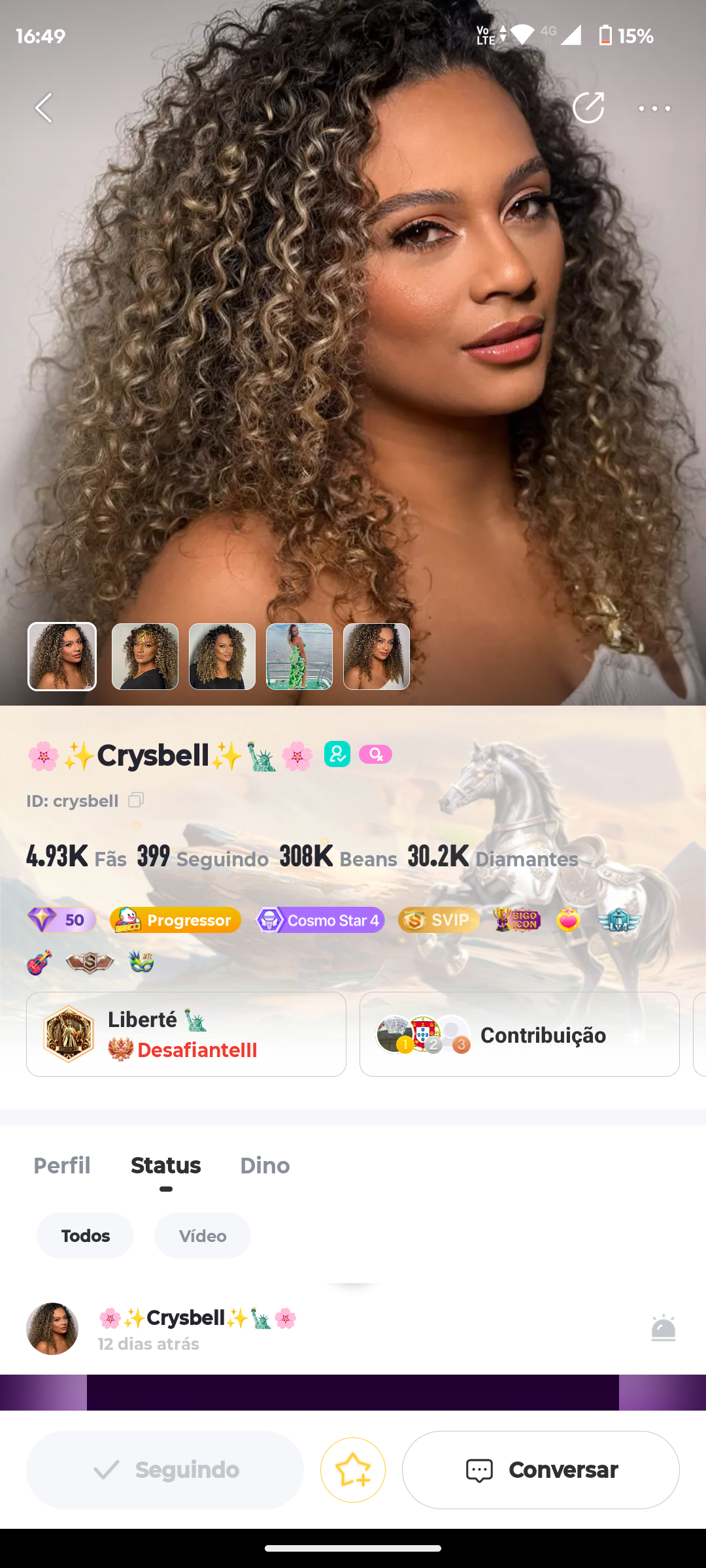706x1568 pixels.
Task: Copy the crysbell ID
Action: (x=136, y=800)
